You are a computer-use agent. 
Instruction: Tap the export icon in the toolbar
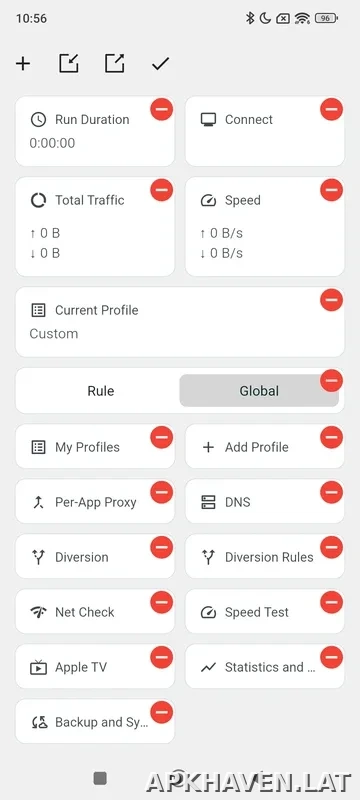tap(114, 64)
